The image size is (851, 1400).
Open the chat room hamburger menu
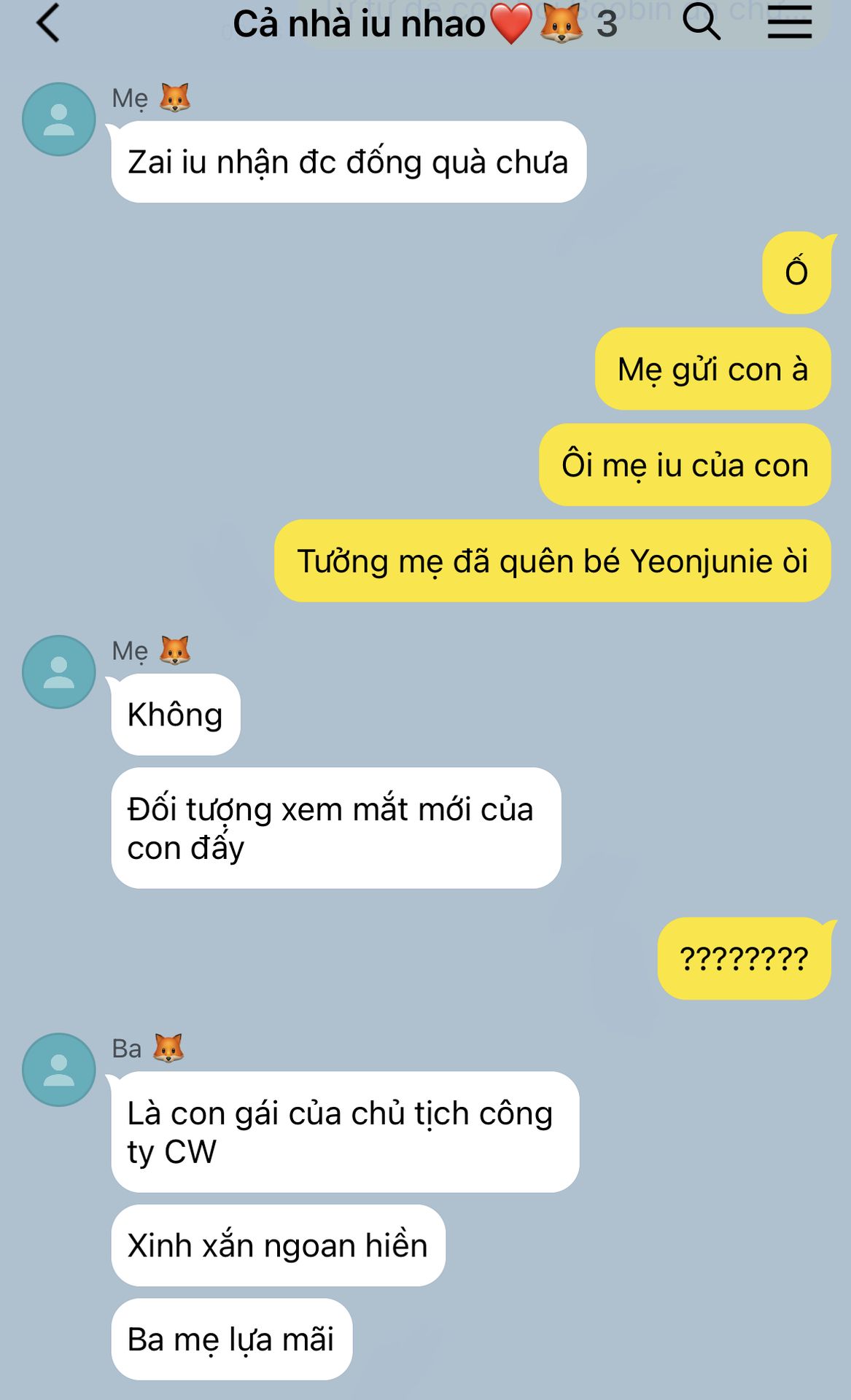(x=790, y=23)
